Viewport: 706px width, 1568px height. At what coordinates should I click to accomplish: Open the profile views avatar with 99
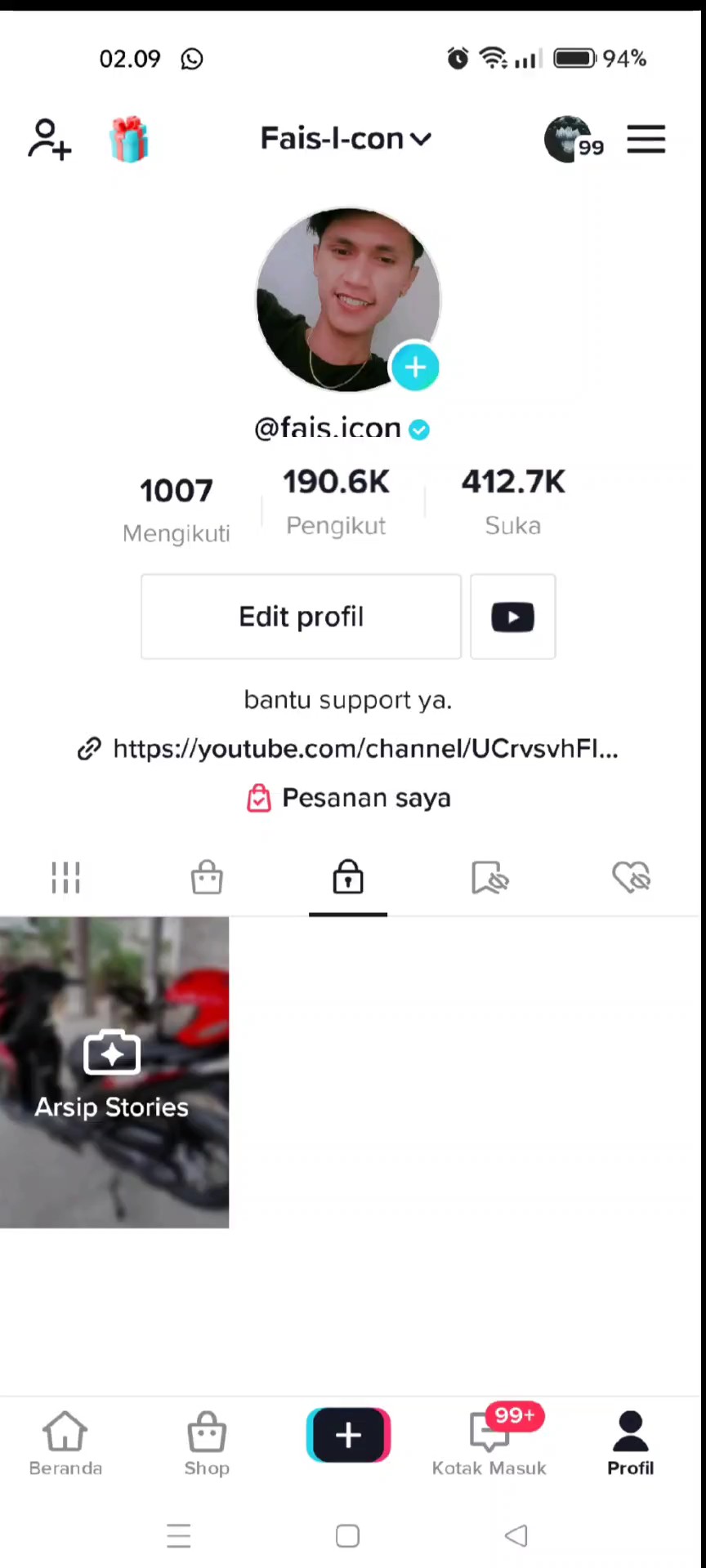click(574, 140)
